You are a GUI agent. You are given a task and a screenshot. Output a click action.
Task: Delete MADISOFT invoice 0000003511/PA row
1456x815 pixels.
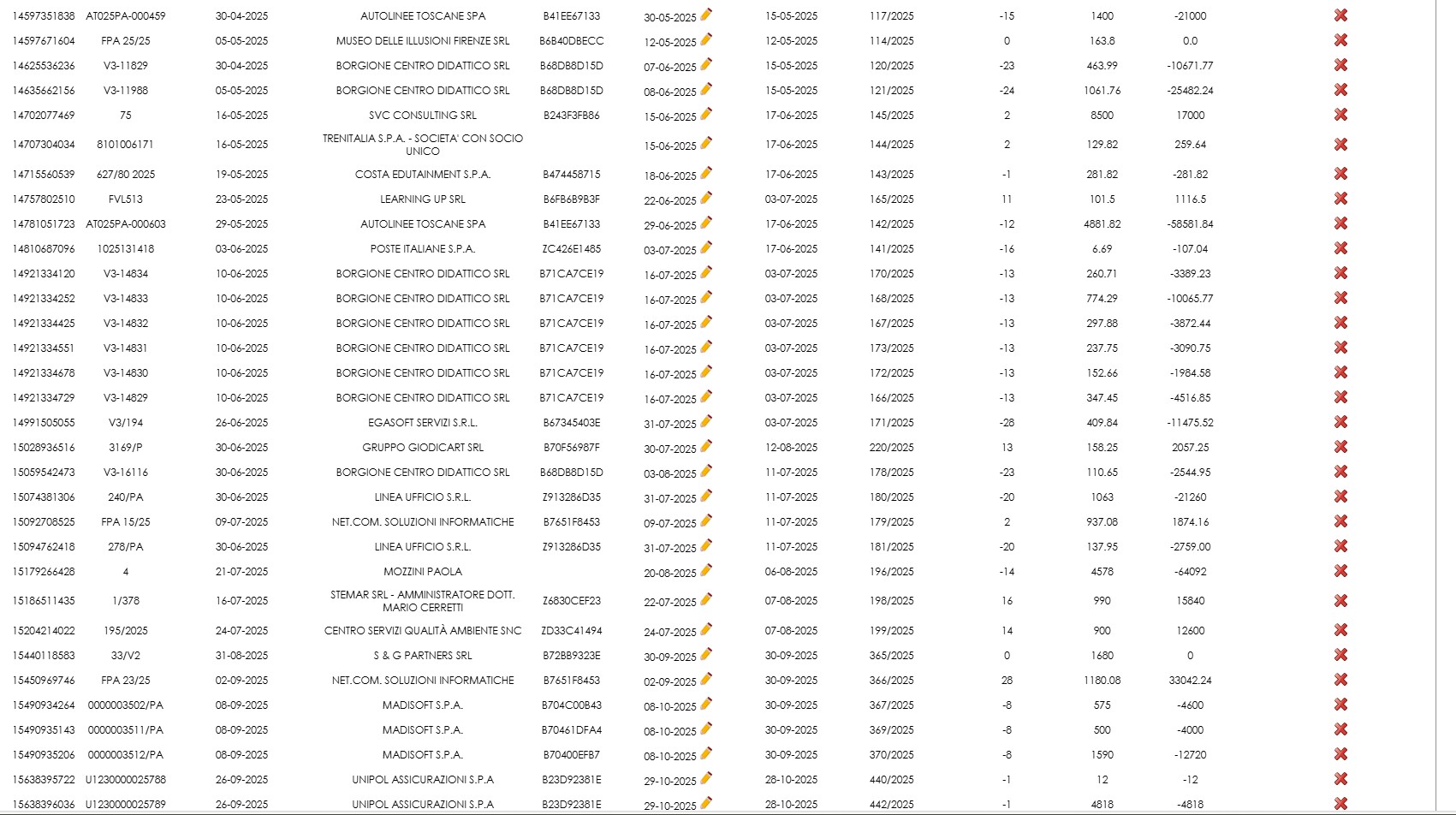click(x=1340, y=729)
